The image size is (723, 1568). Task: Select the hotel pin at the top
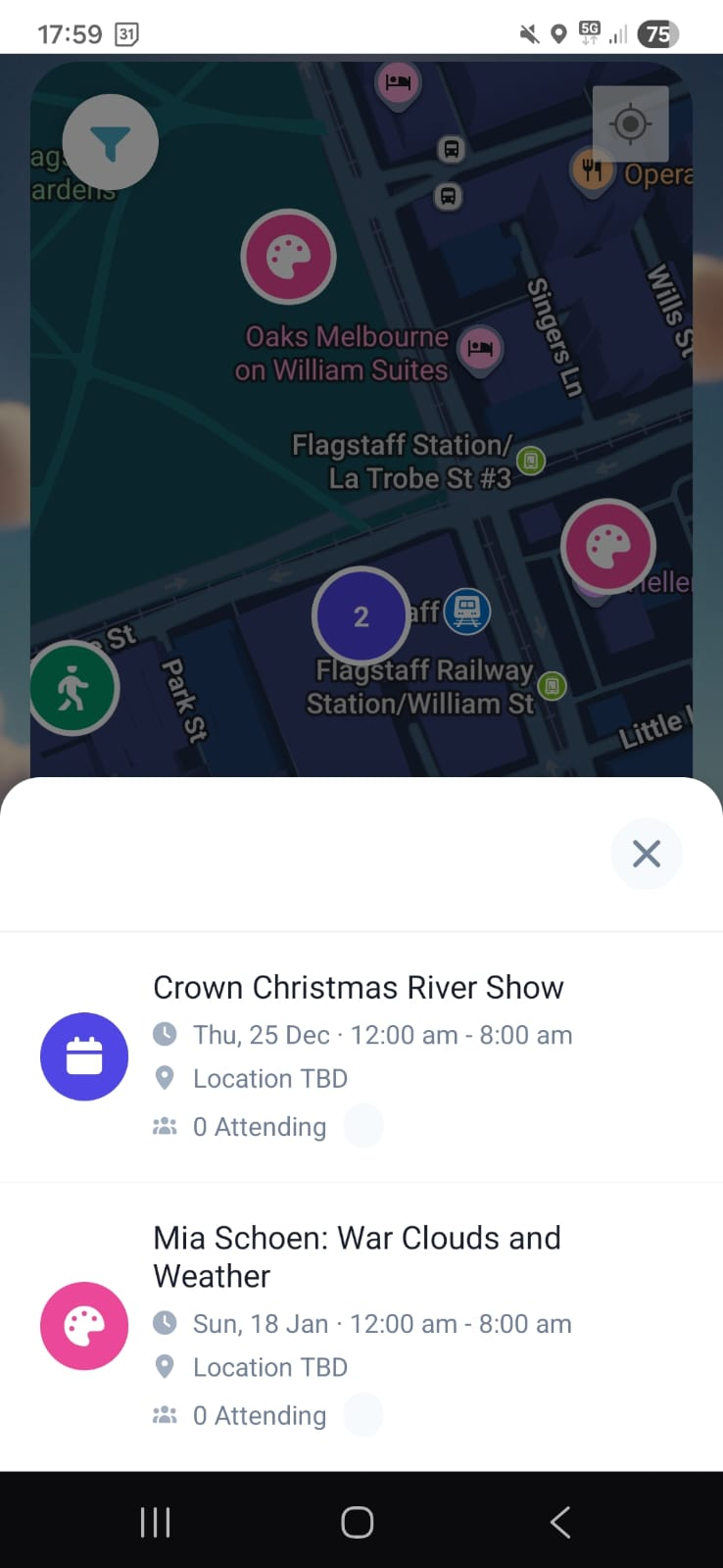398,85
